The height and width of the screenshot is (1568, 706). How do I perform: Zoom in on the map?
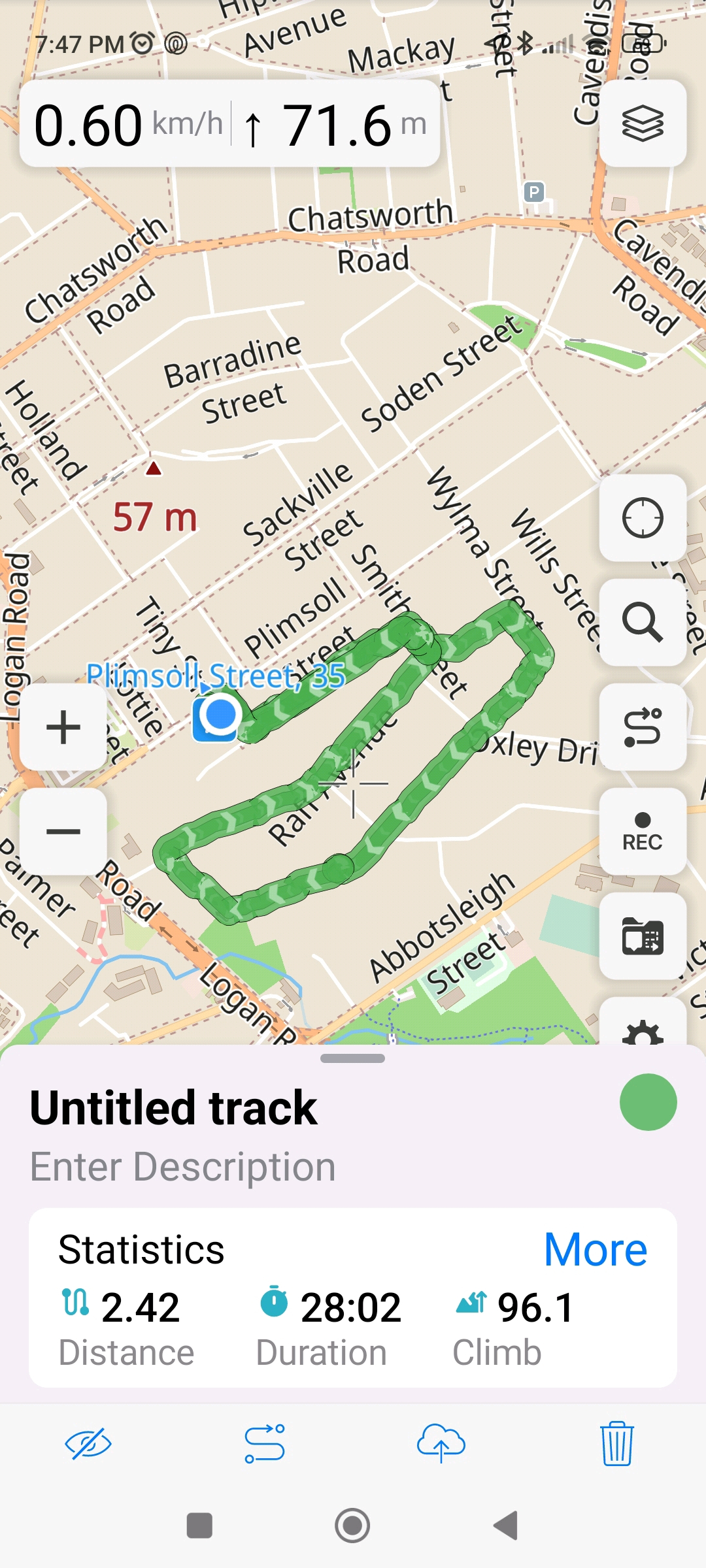coord(63,727)
